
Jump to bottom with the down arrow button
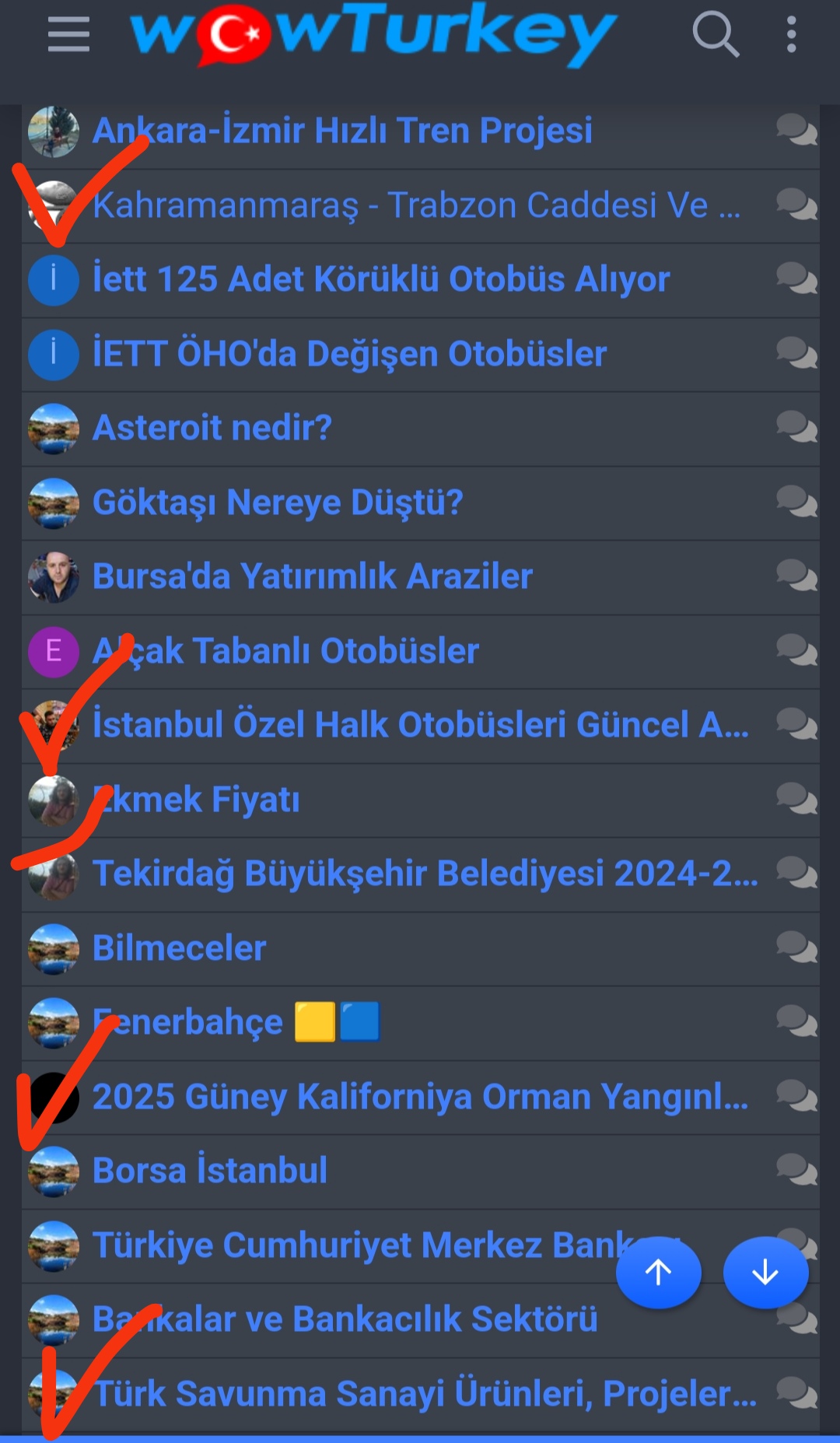coord(765,1273)
